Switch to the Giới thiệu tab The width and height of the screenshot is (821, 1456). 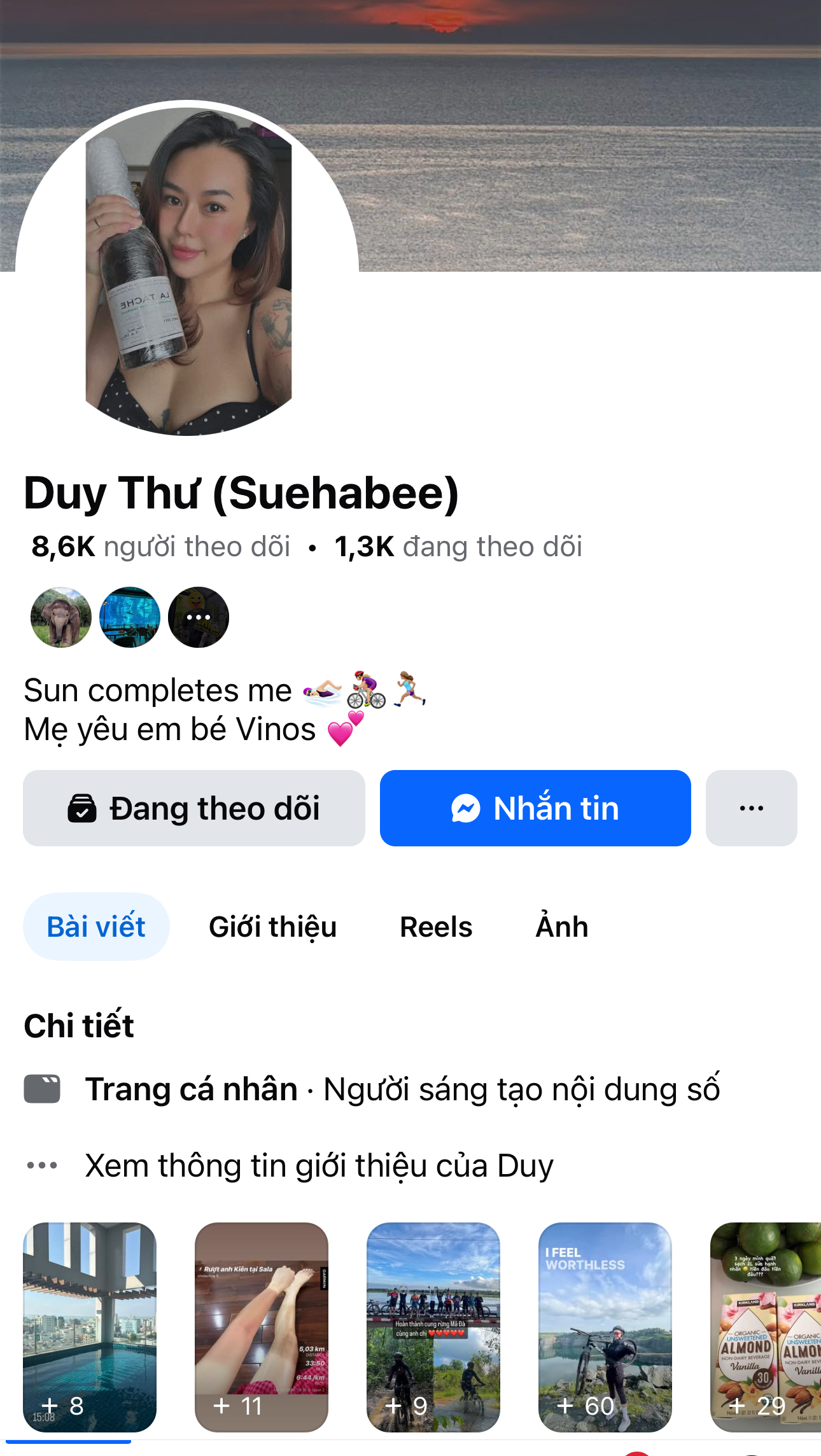[x=272, y=927]
